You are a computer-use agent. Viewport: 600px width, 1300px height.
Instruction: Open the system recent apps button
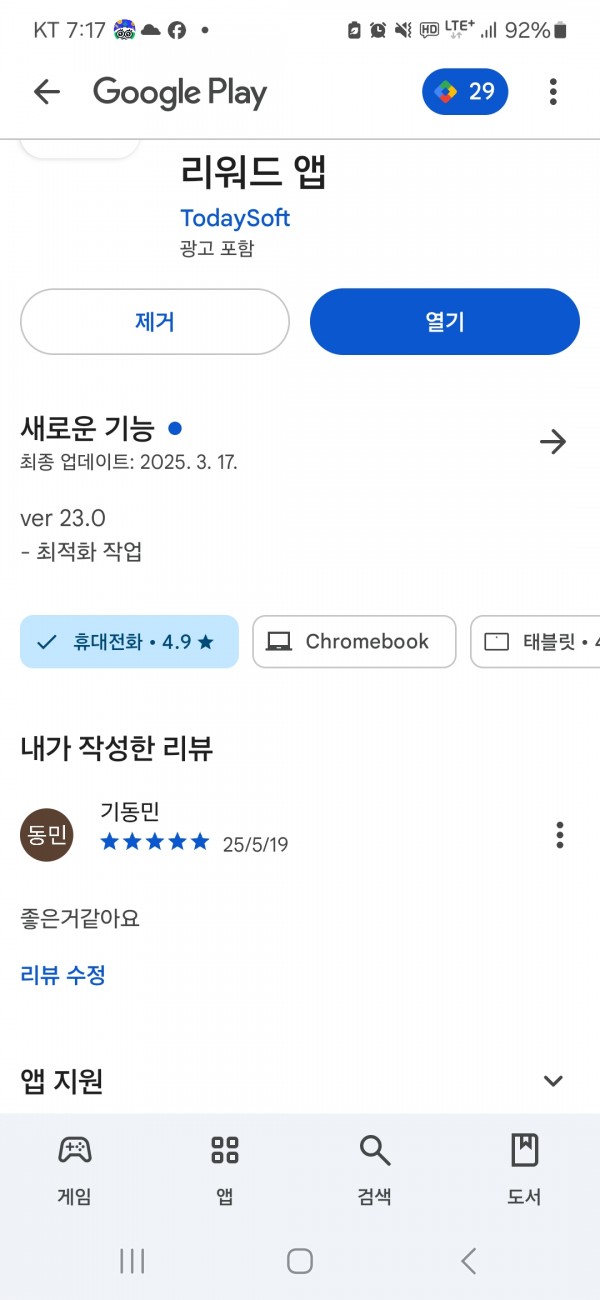click(132, 1261)
